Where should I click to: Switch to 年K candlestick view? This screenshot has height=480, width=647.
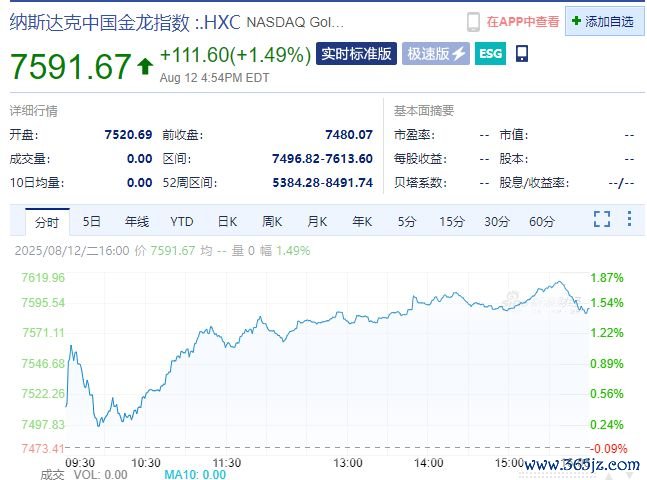point(361,221)
